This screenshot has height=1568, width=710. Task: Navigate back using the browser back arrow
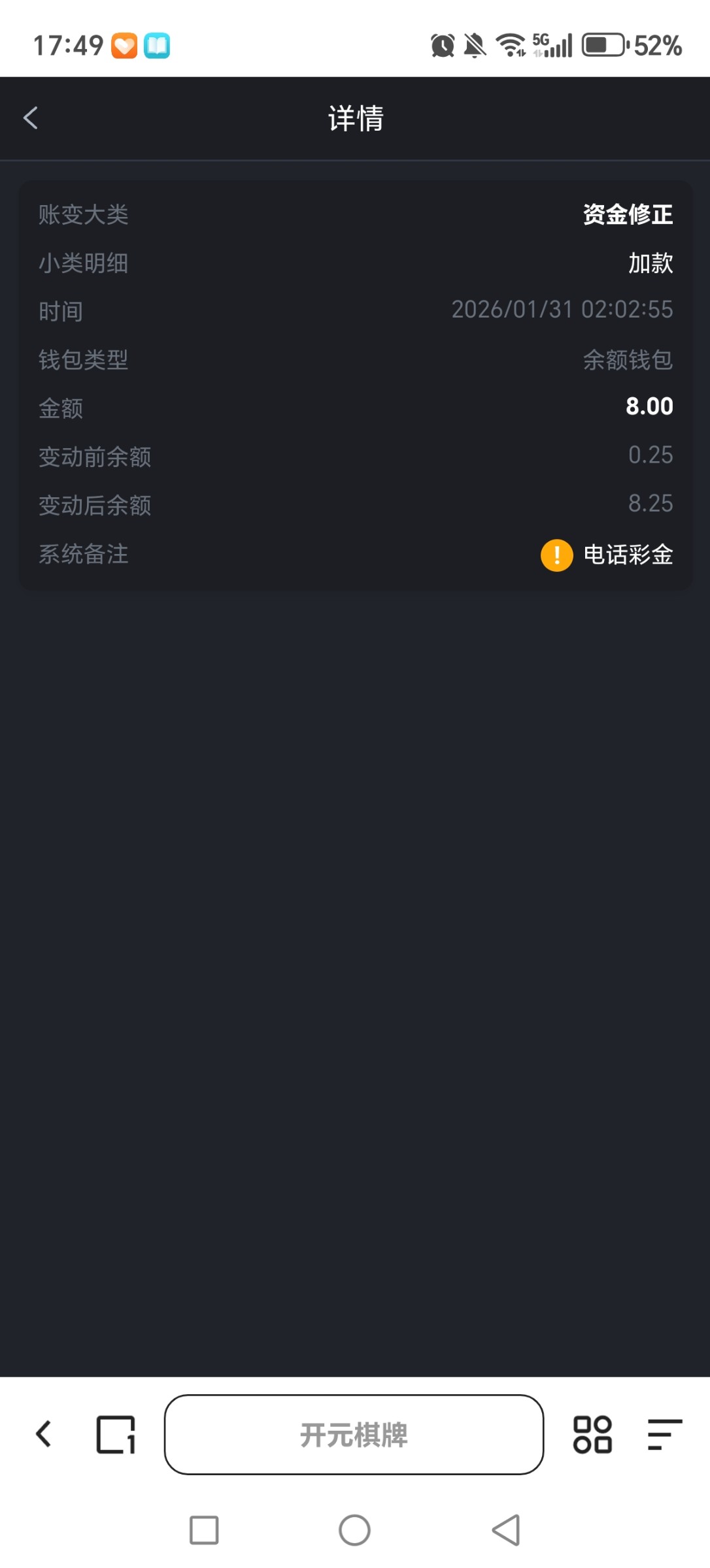point(43,1434)
